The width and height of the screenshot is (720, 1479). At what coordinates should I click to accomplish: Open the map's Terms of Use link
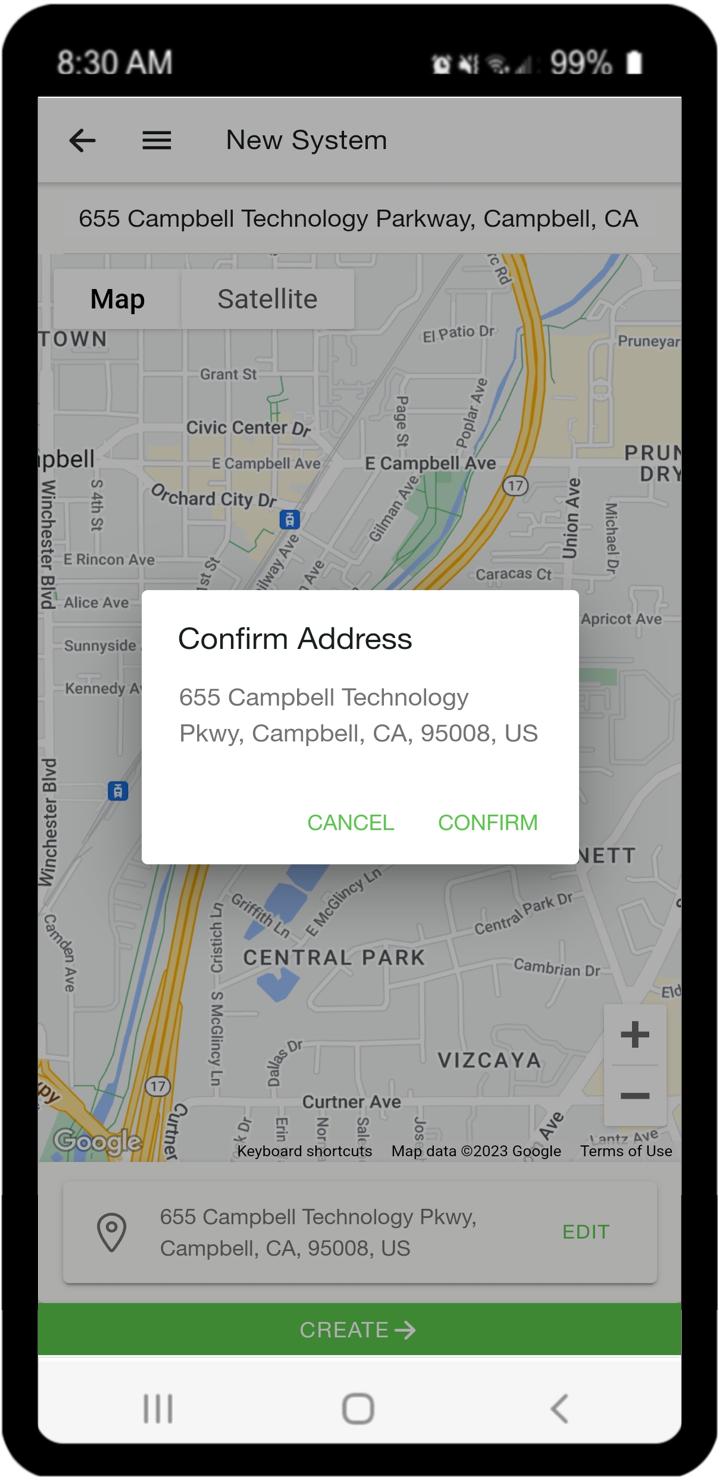pyautogui.click(x=626, y=1151)
